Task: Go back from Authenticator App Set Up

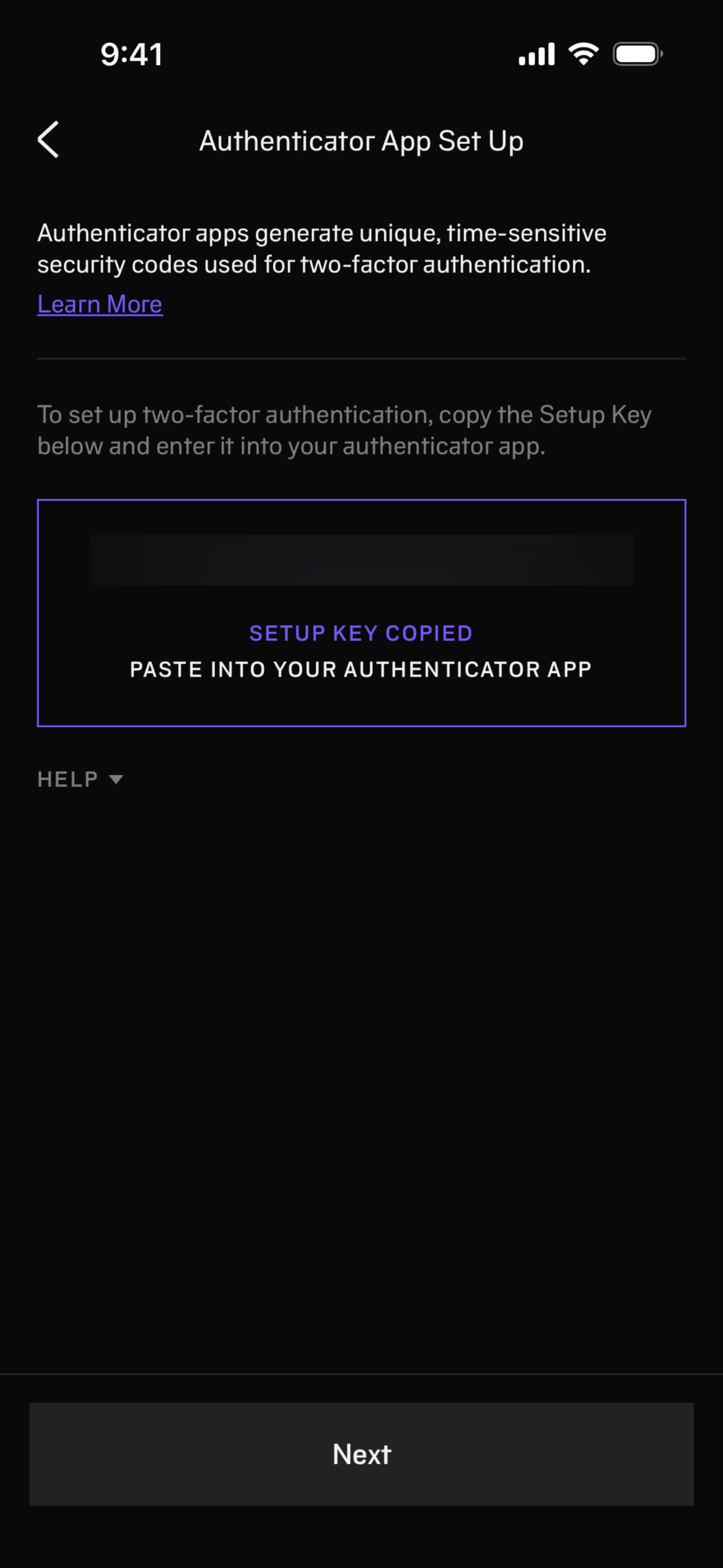Action: tap(49, 139)
